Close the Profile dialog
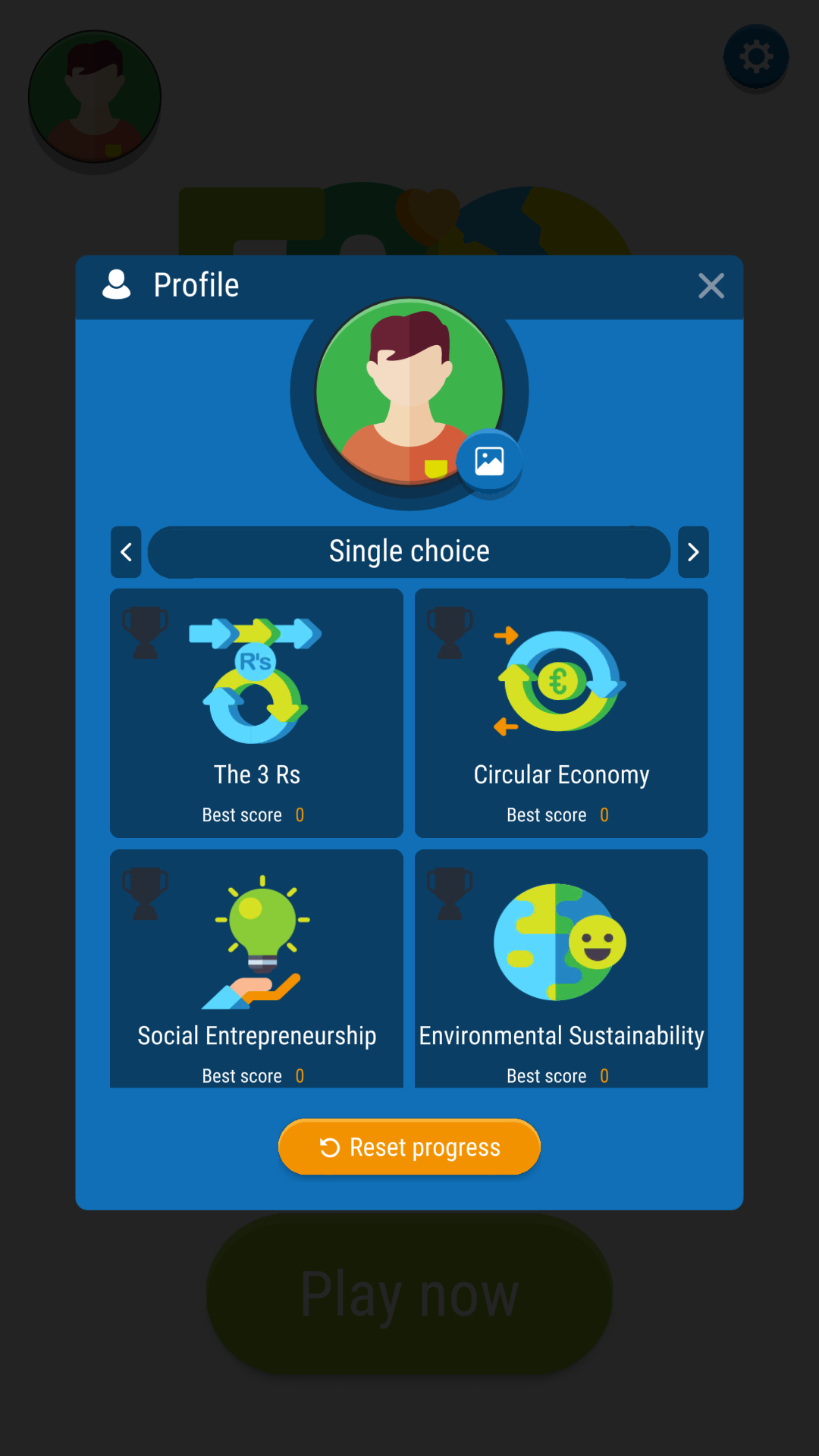The width and height of the screenshot is (819, 1456). [x=711, y=286]
